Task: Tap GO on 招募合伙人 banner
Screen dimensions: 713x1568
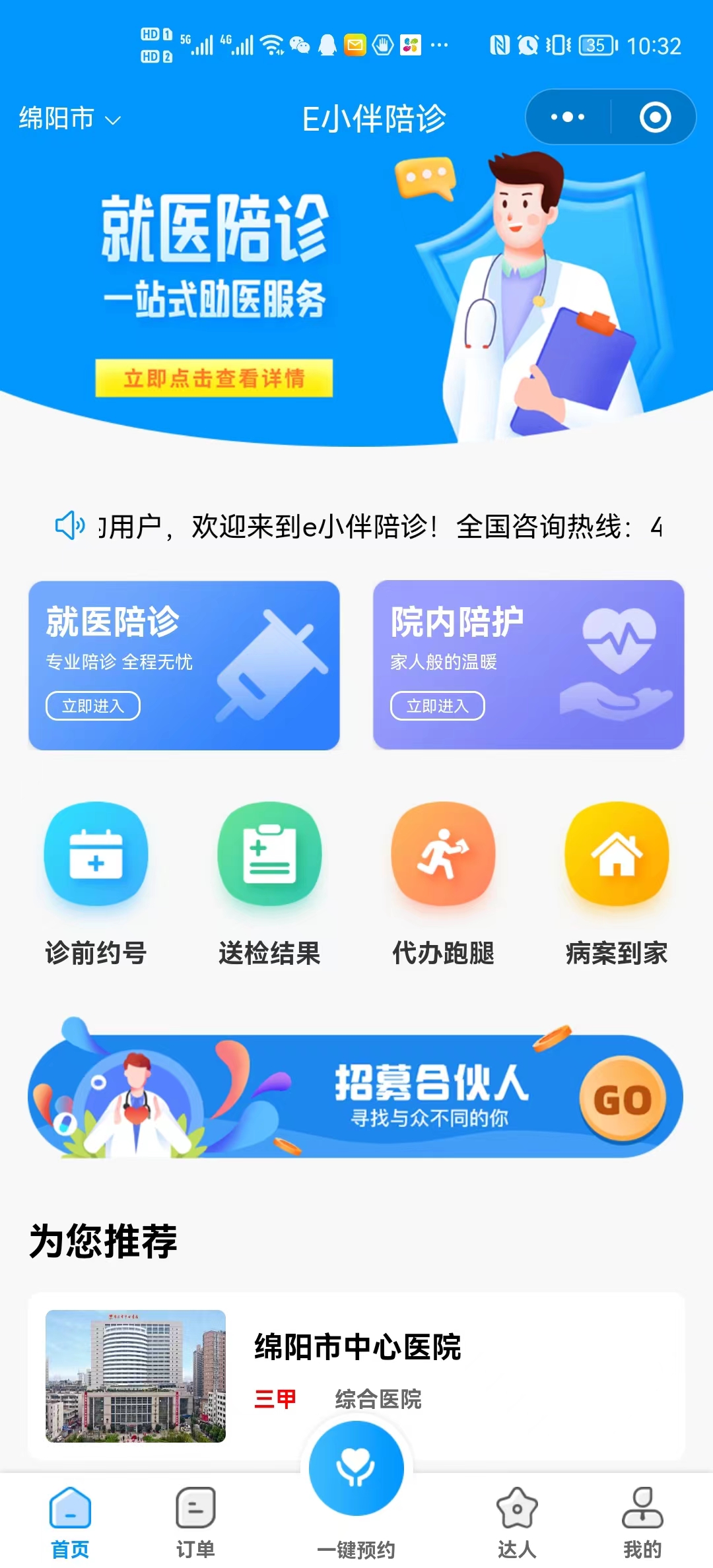Action: click(x=622, y=1099)
